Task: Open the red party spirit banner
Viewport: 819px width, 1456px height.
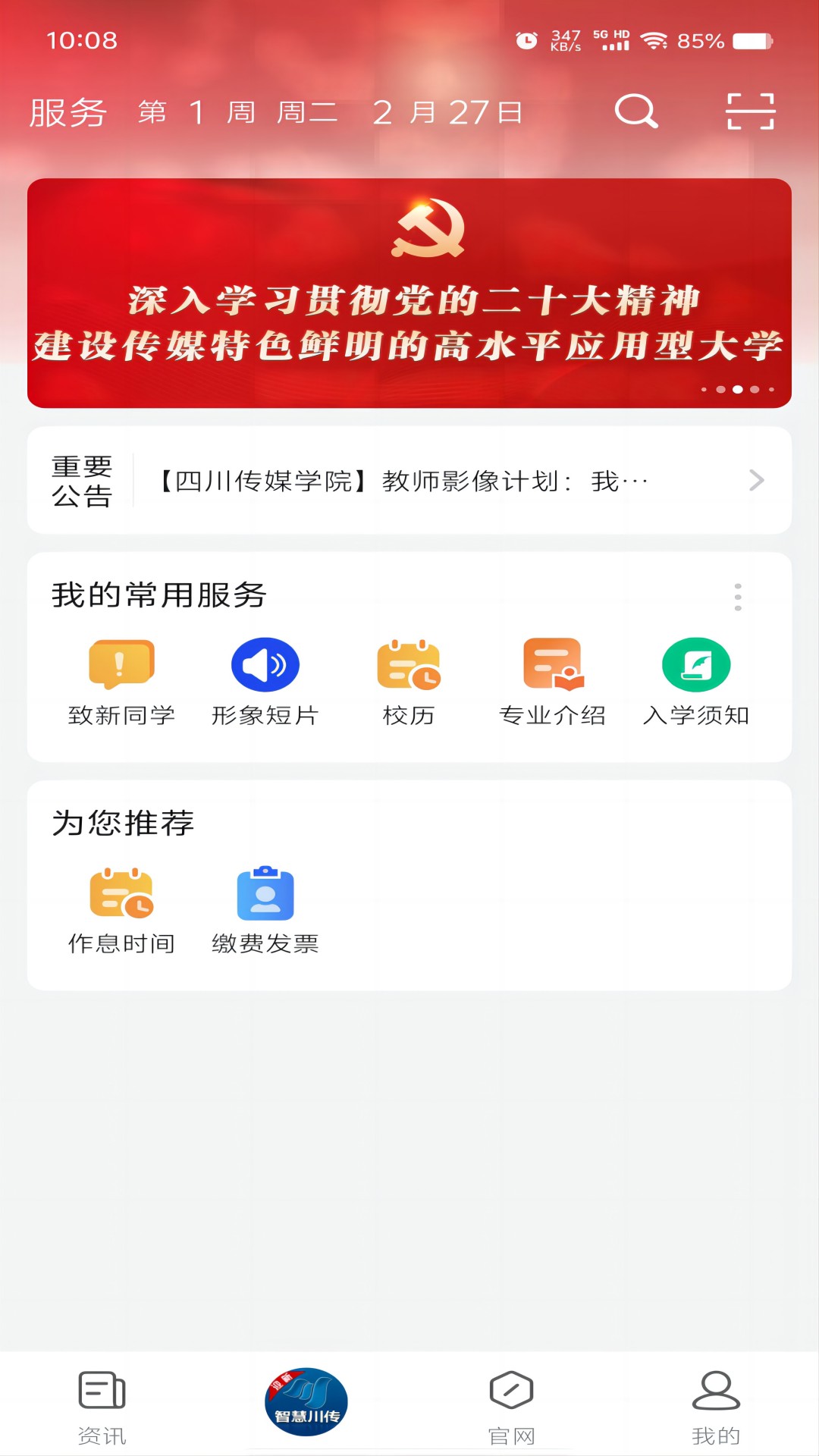Action: pos(409,292)
